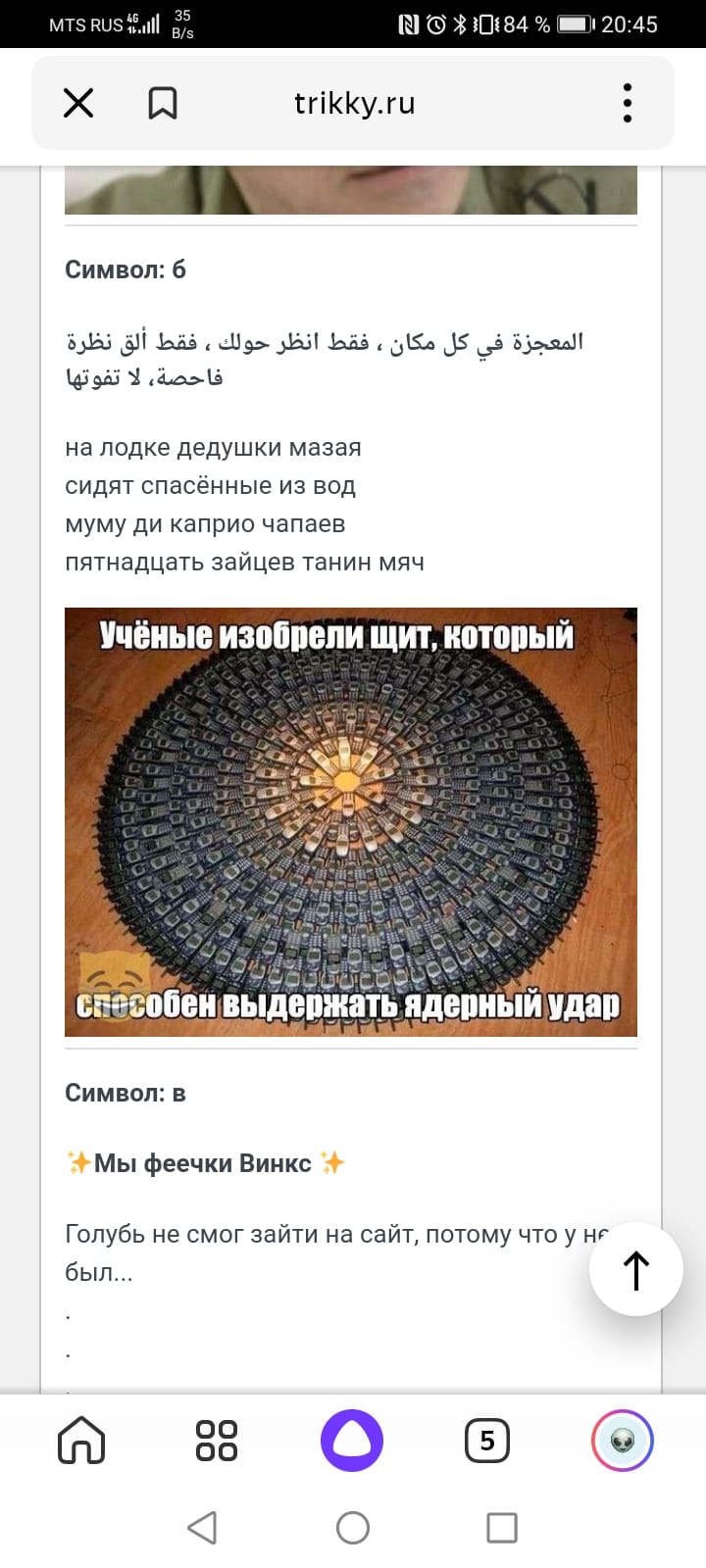Show the five open tabs
The image size is (706, 1568).
(487, 1441)
